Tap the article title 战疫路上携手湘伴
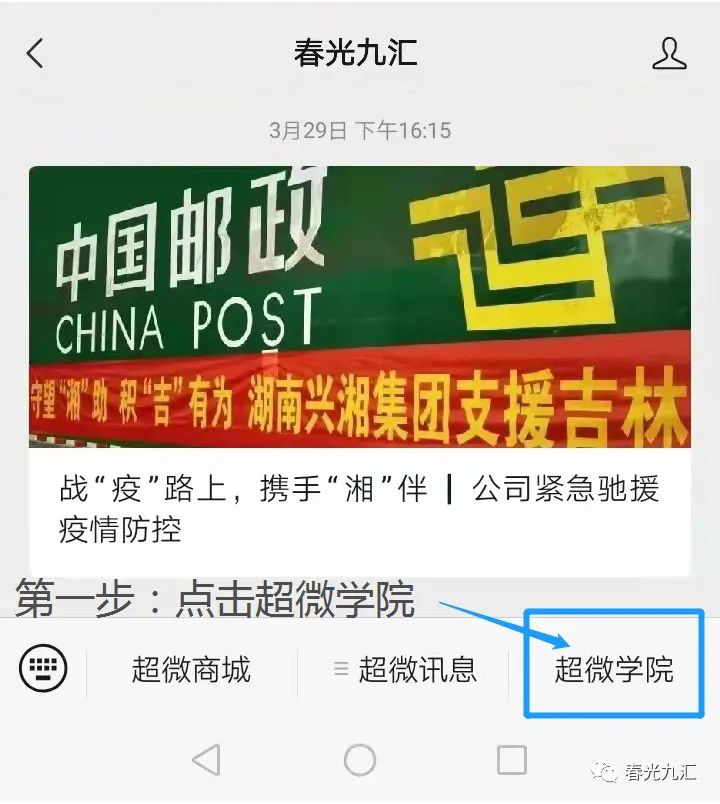 tap(360, 490)
